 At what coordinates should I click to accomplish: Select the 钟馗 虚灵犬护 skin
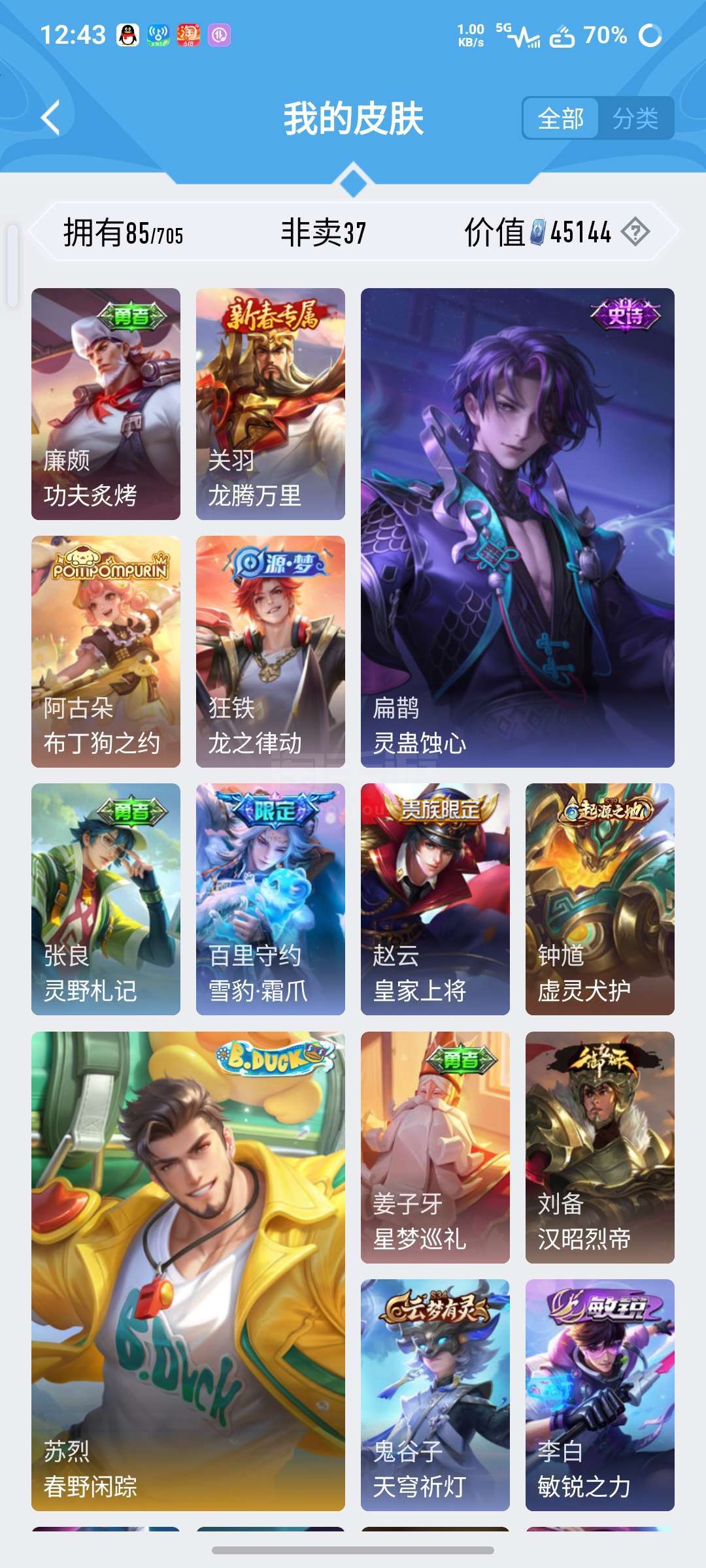click(599, 899)
